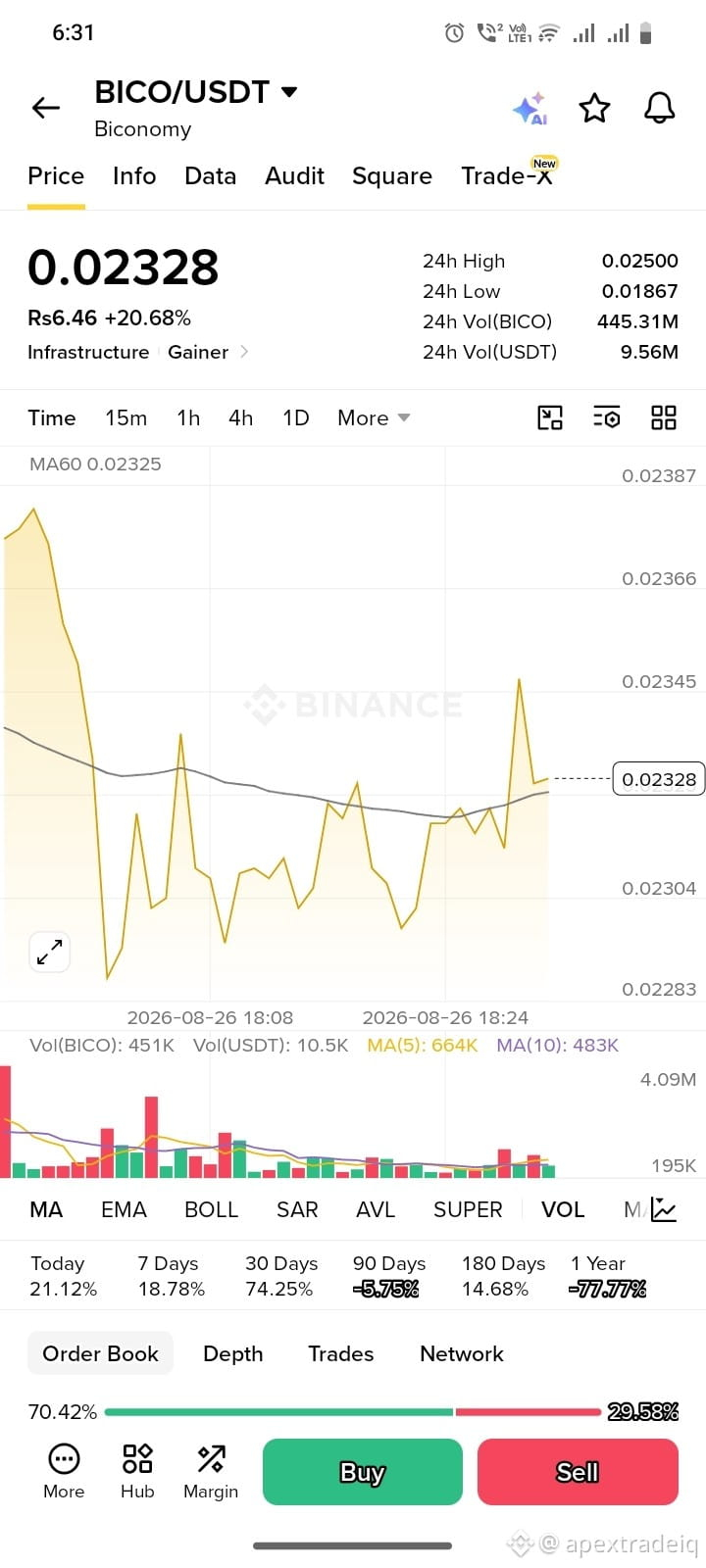
Task: Expand the chart to fullscreen
Action: pyautogui.click(x=49, y=952)
